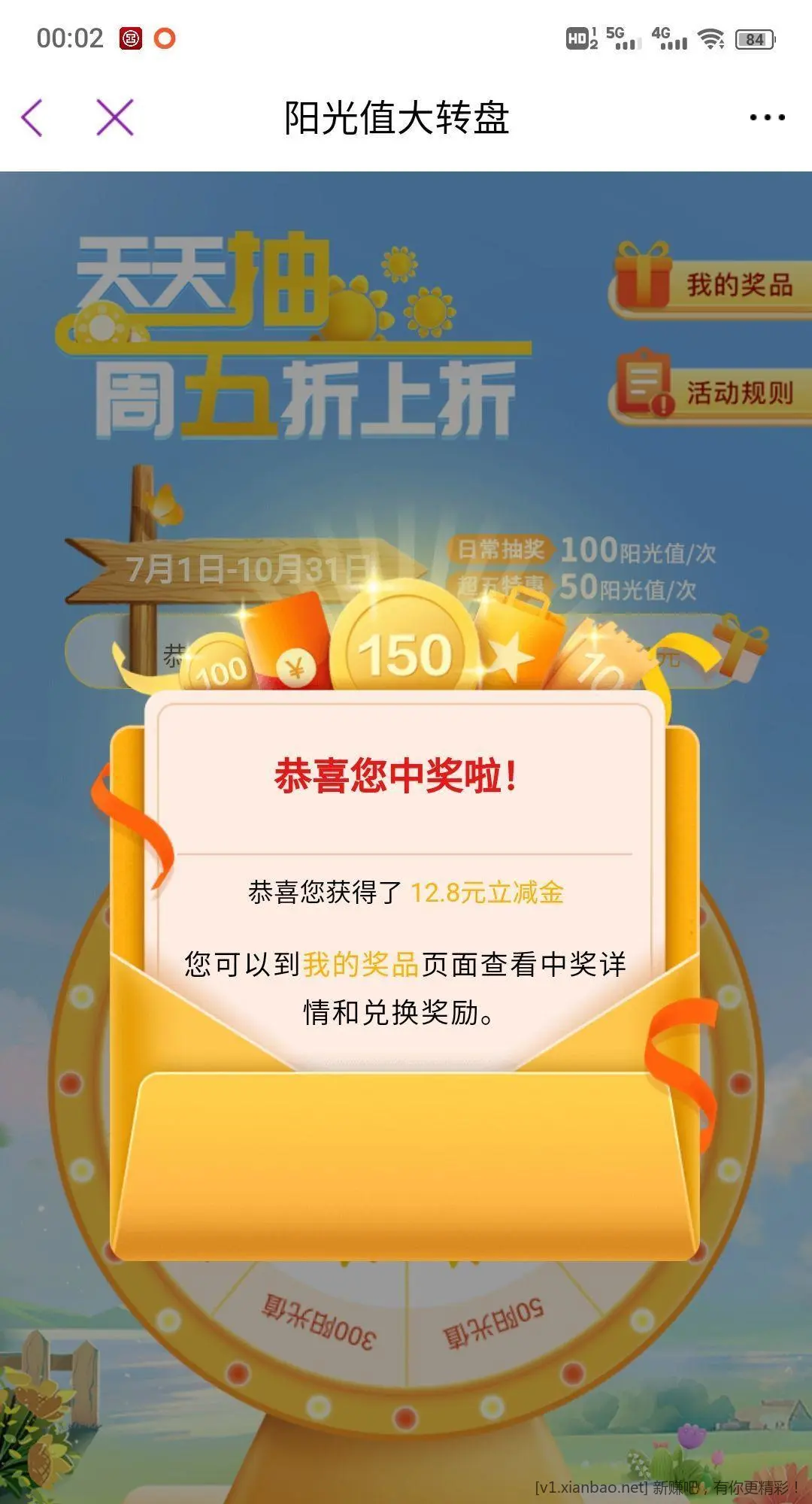Open the three-dot overflow menu
The height and width of the screenshot is (1504, 812).
(x=767, y=118)
